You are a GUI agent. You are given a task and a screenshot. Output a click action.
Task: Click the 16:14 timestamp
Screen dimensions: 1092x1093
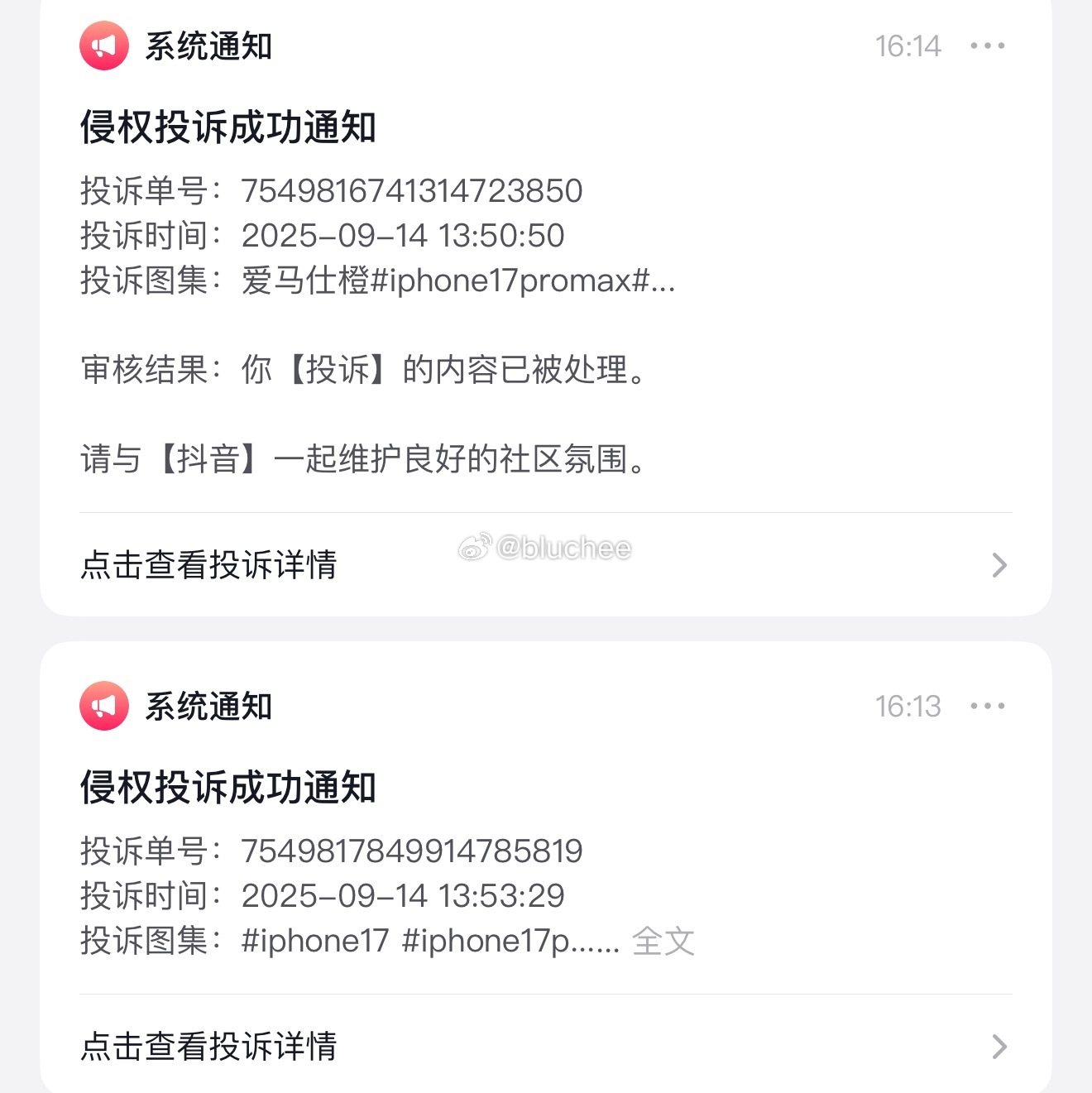tap(908, 46)
